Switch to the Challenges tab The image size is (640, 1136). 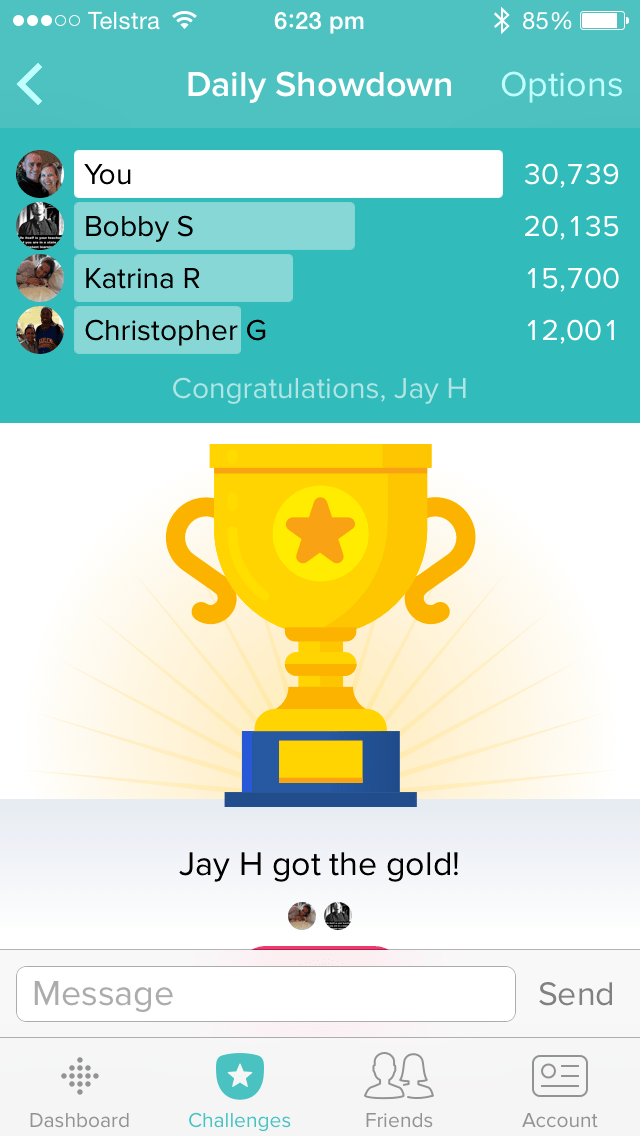click(239, 1090)
